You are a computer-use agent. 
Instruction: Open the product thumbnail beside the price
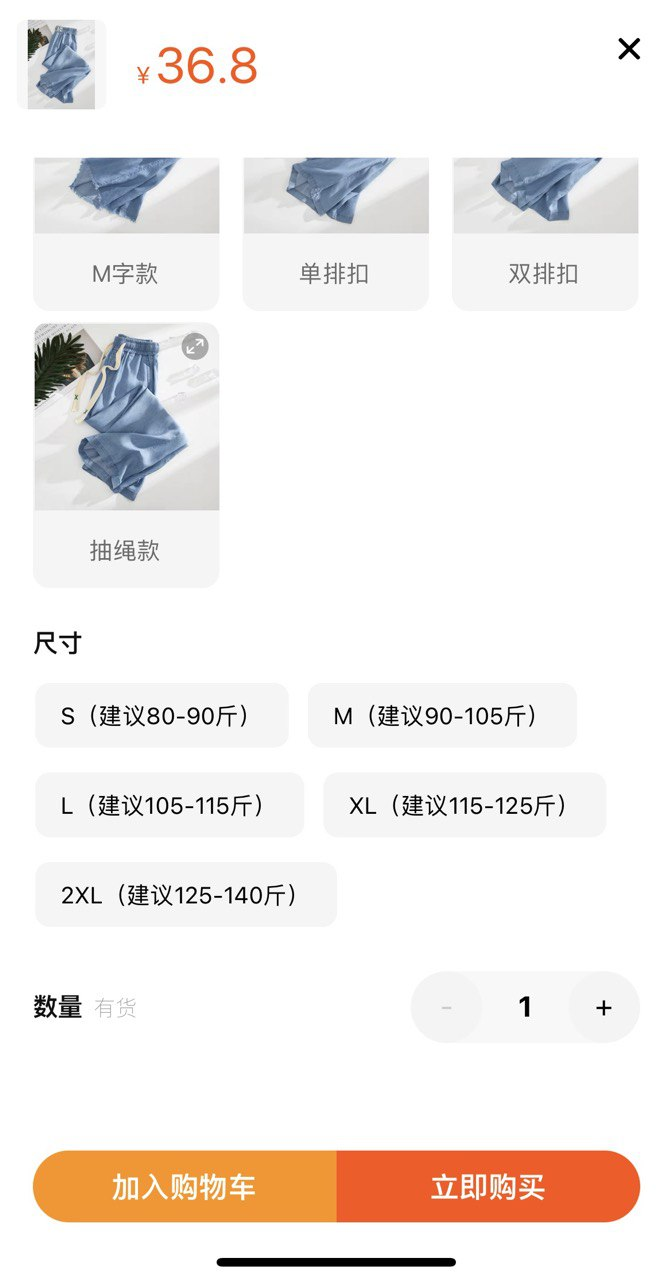61,64
